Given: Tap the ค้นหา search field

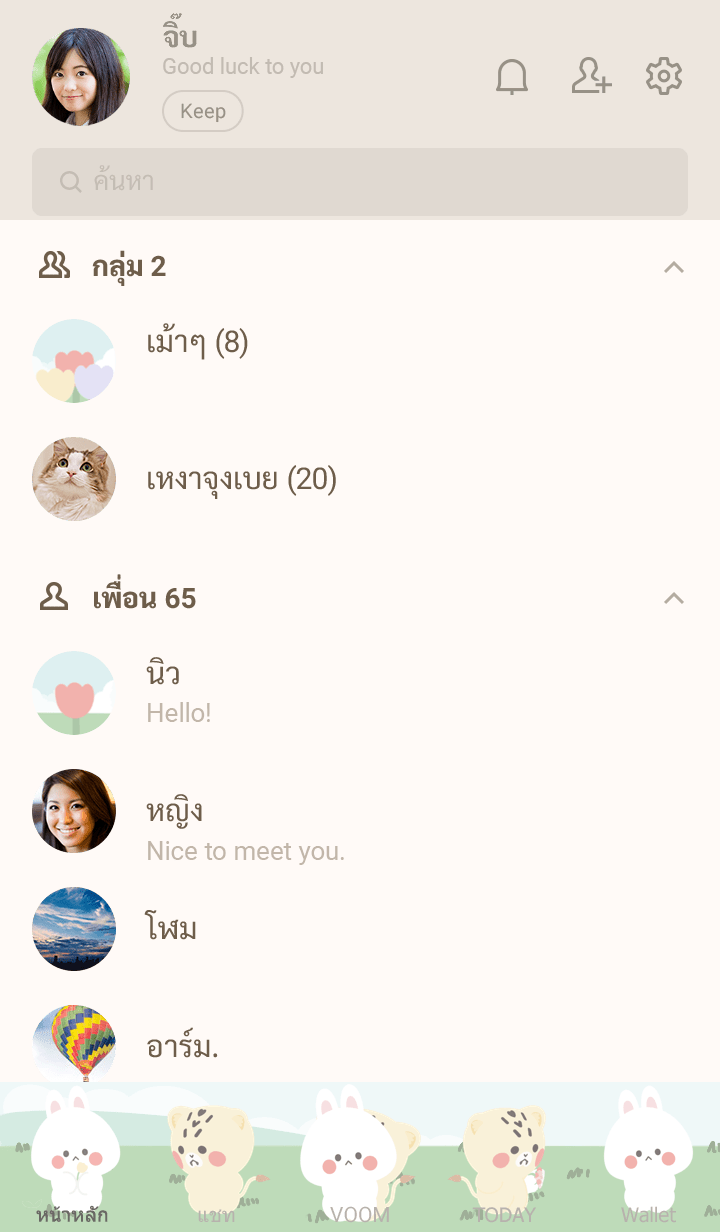Looking at the screenshot, I should click(x=360, y=182).
